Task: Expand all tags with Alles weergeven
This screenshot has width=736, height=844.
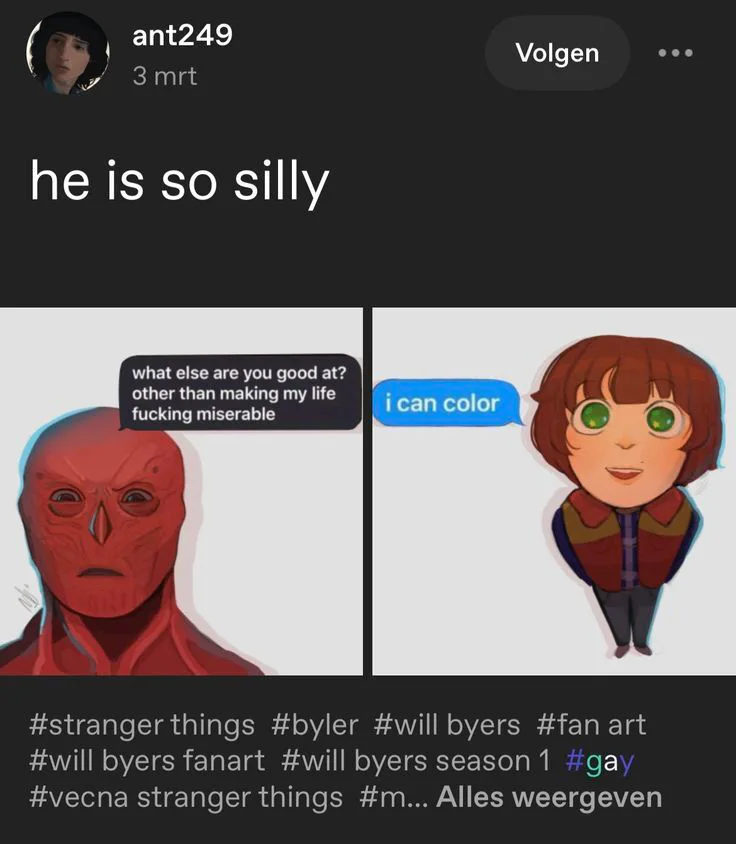Action: click(x=549, y=798)
